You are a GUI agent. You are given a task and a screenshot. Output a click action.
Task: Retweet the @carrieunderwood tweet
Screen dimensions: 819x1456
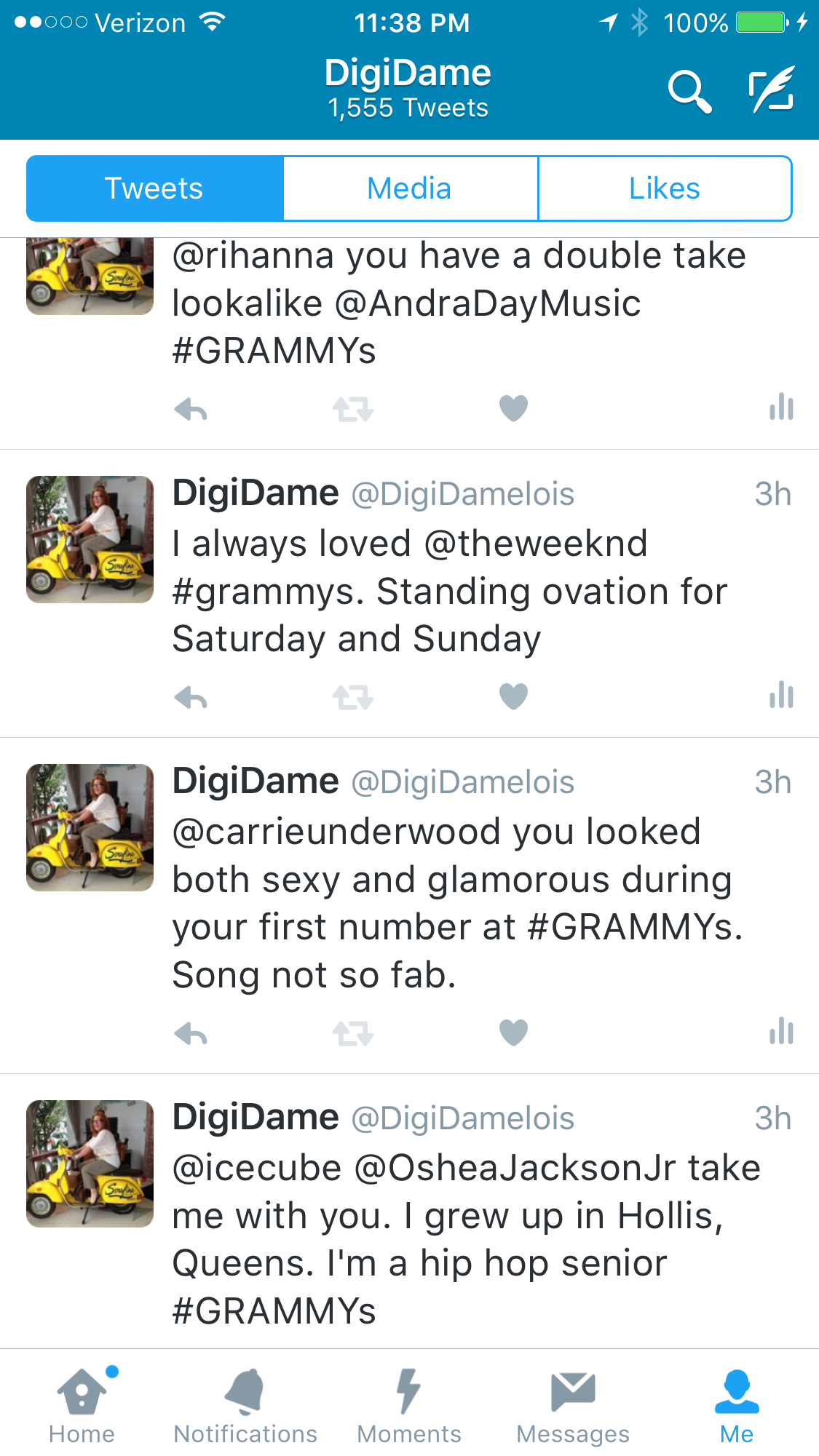(353, 1033)
